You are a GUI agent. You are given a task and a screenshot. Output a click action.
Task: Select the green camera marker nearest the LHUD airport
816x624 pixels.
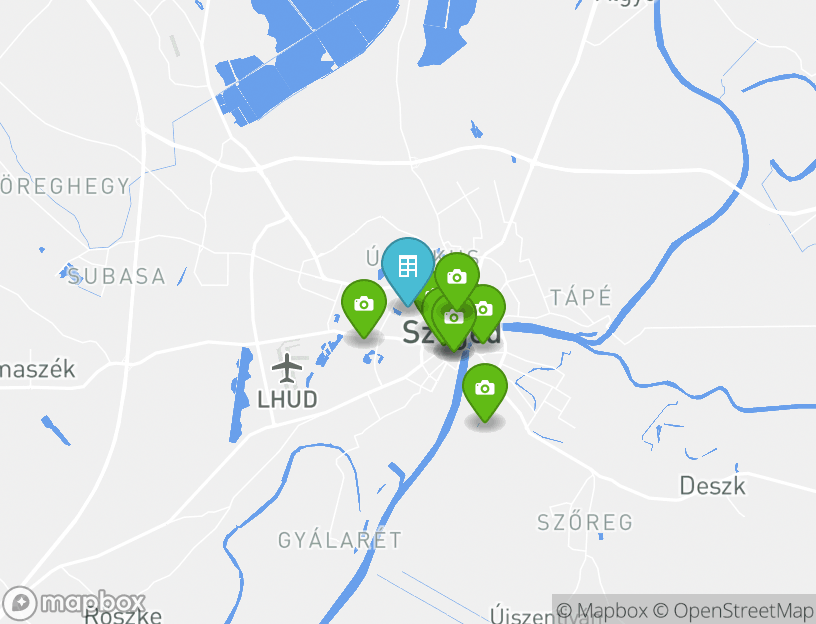point(363,305)
